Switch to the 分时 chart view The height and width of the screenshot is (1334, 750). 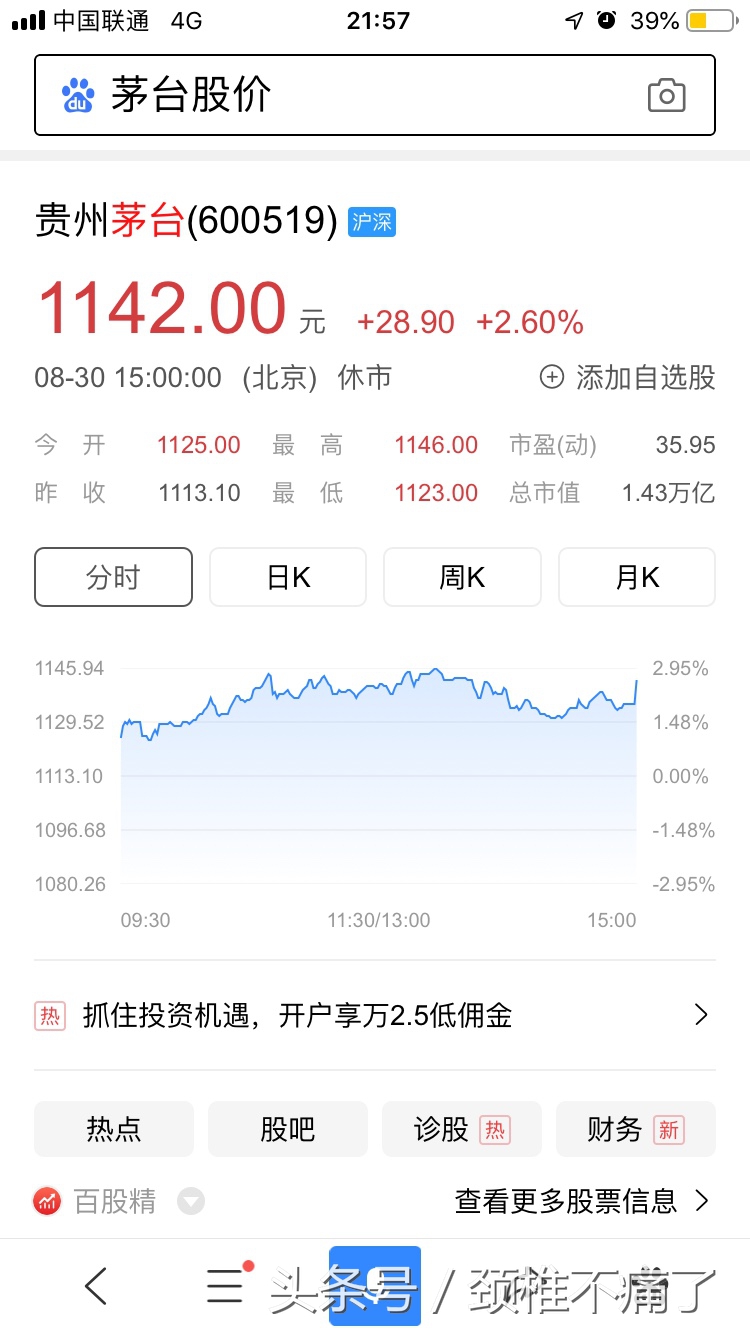coord(113,577)
